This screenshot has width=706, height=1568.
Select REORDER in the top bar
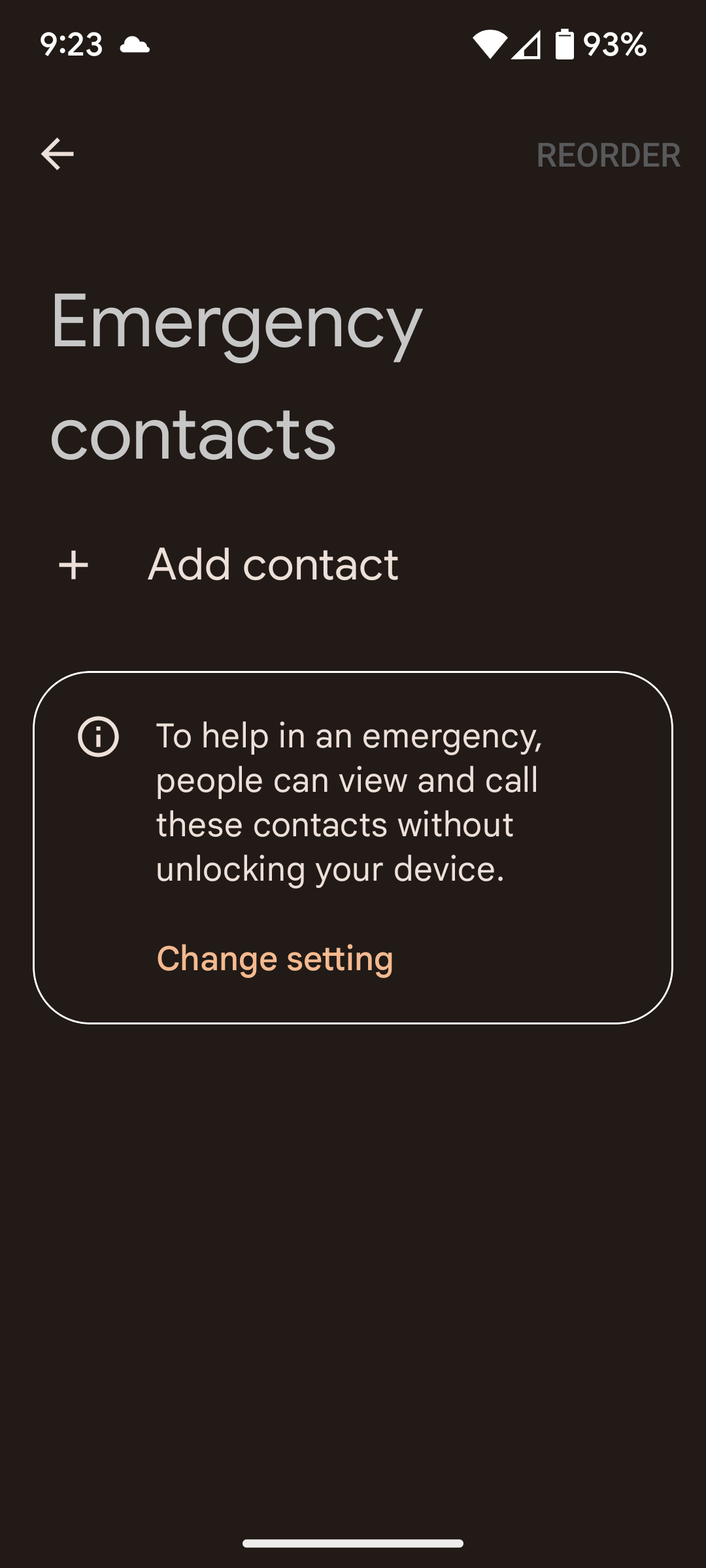(609, 154)
